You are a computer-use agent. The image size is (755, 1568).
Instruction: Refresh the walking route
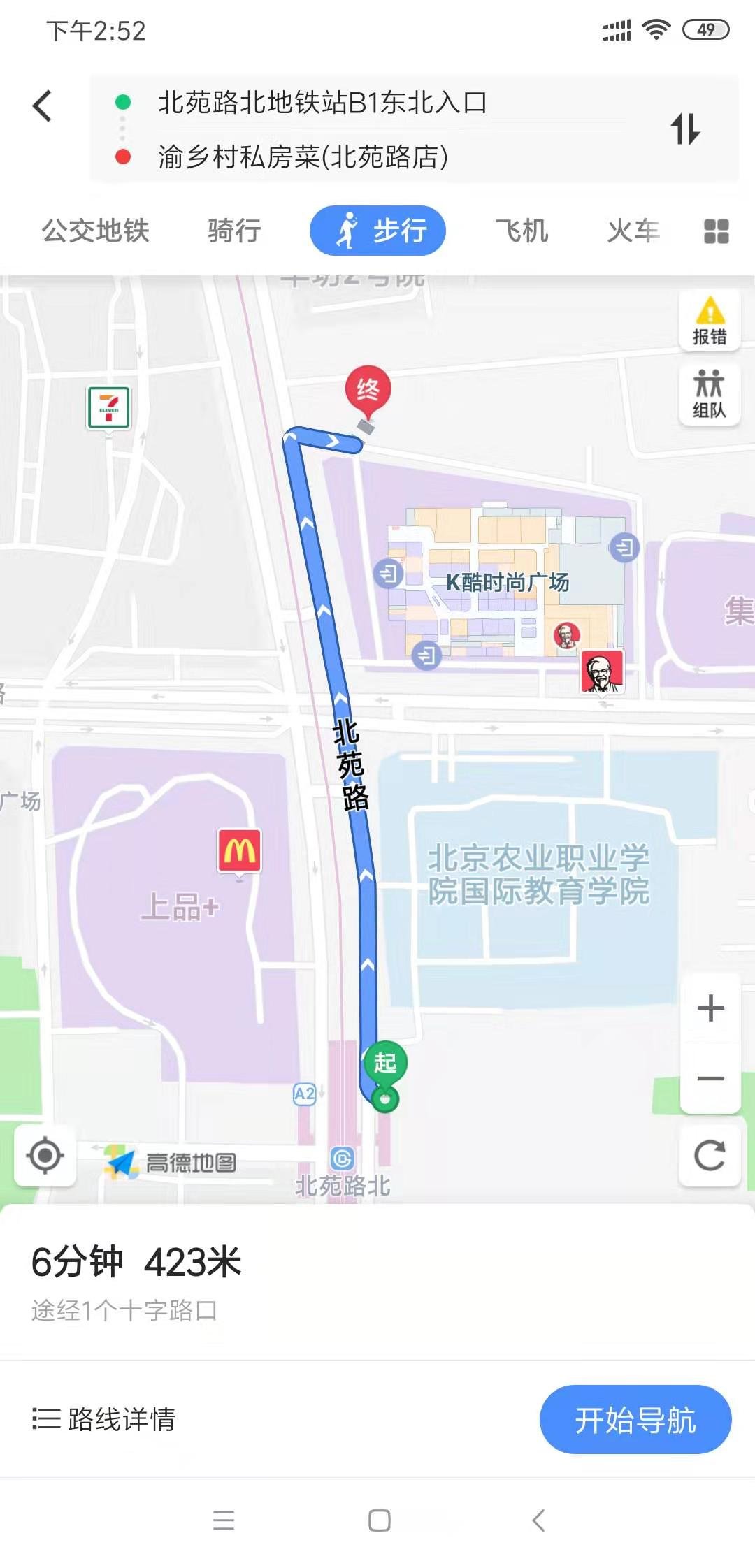pos(710,1156)
